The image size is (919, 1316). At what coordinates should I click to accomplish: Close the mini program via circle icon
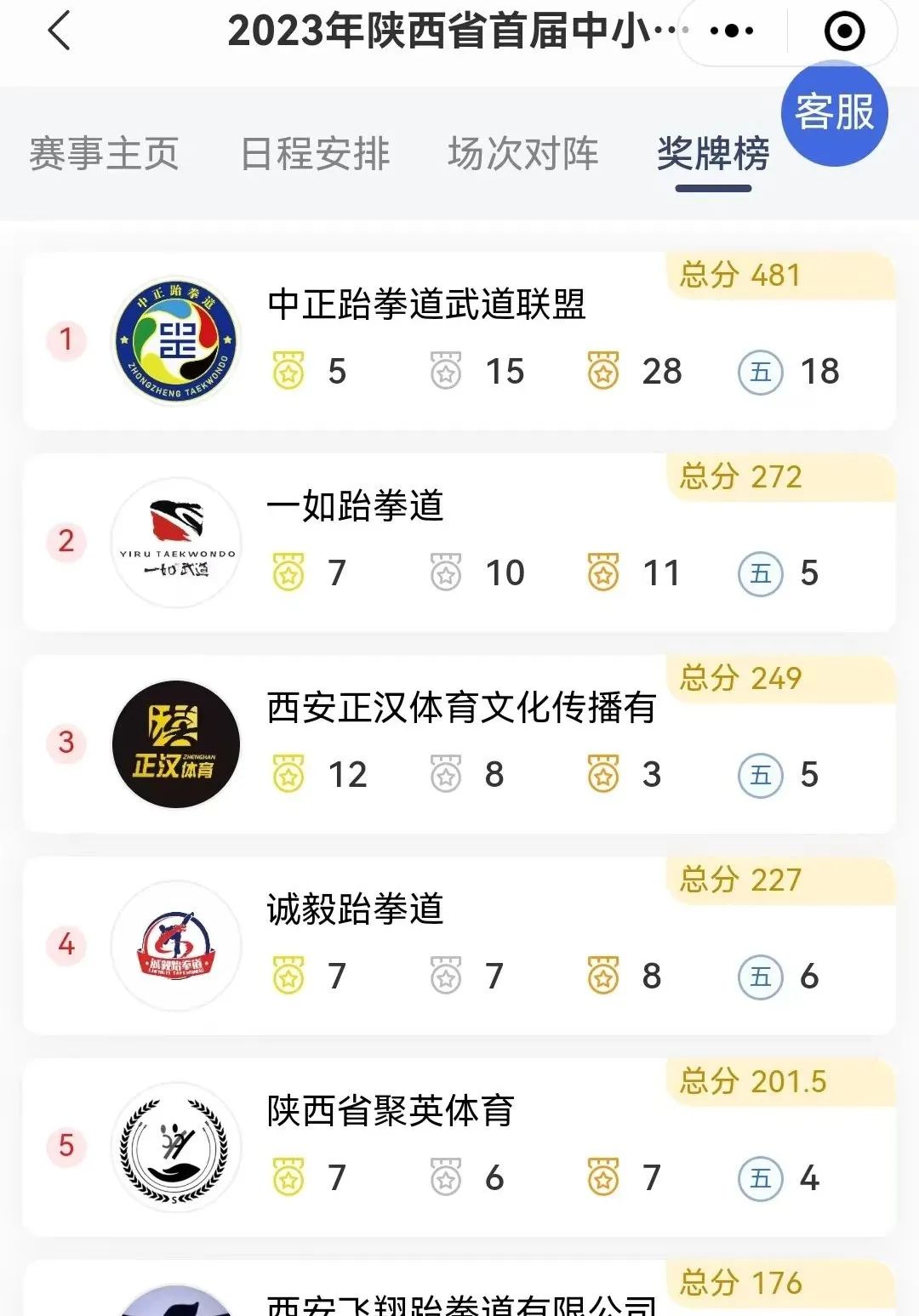[x=844, y=32]
